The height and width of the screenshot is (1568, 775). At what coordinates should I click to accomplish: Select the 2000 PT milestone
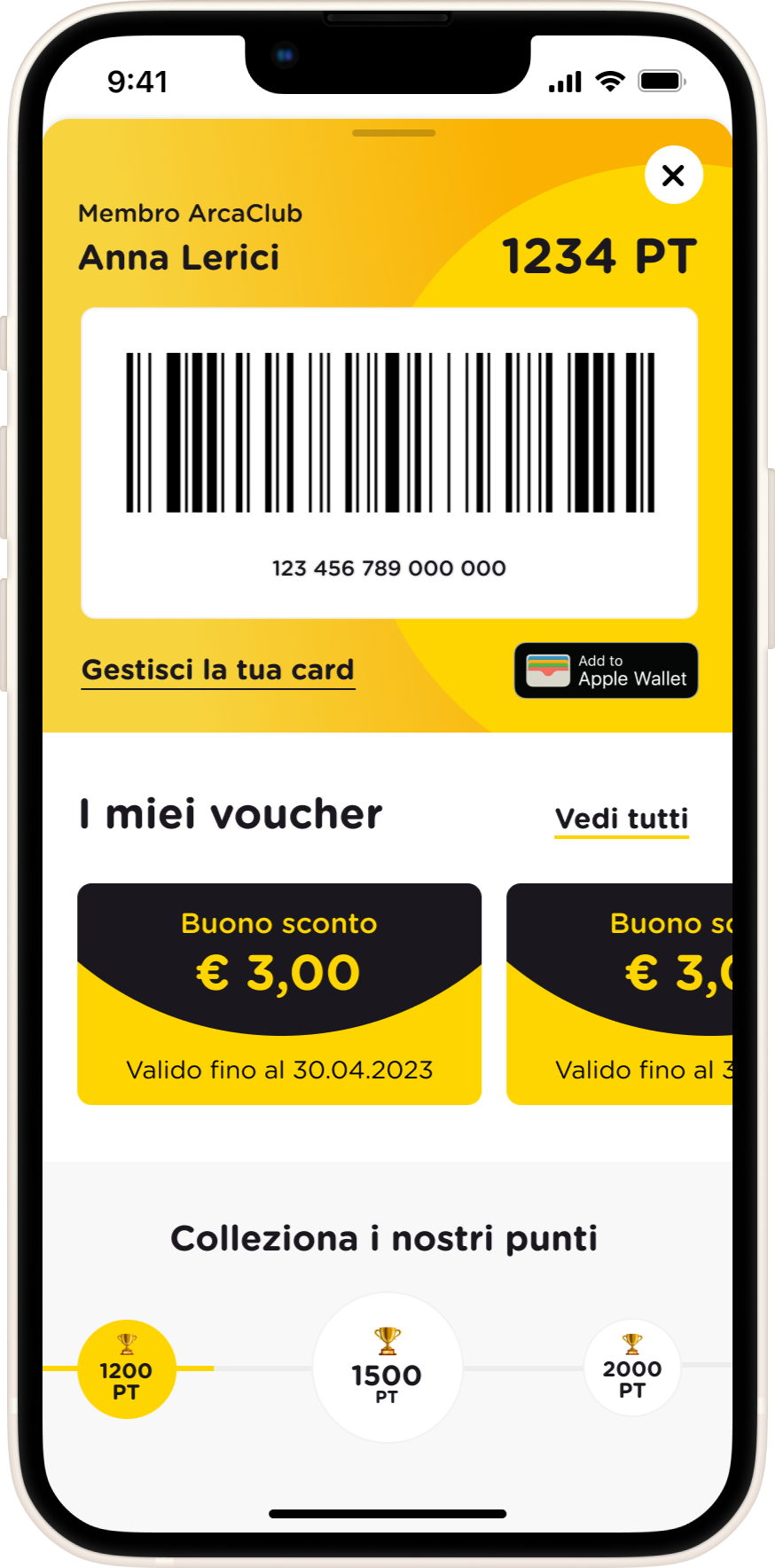coord(631,1368)
